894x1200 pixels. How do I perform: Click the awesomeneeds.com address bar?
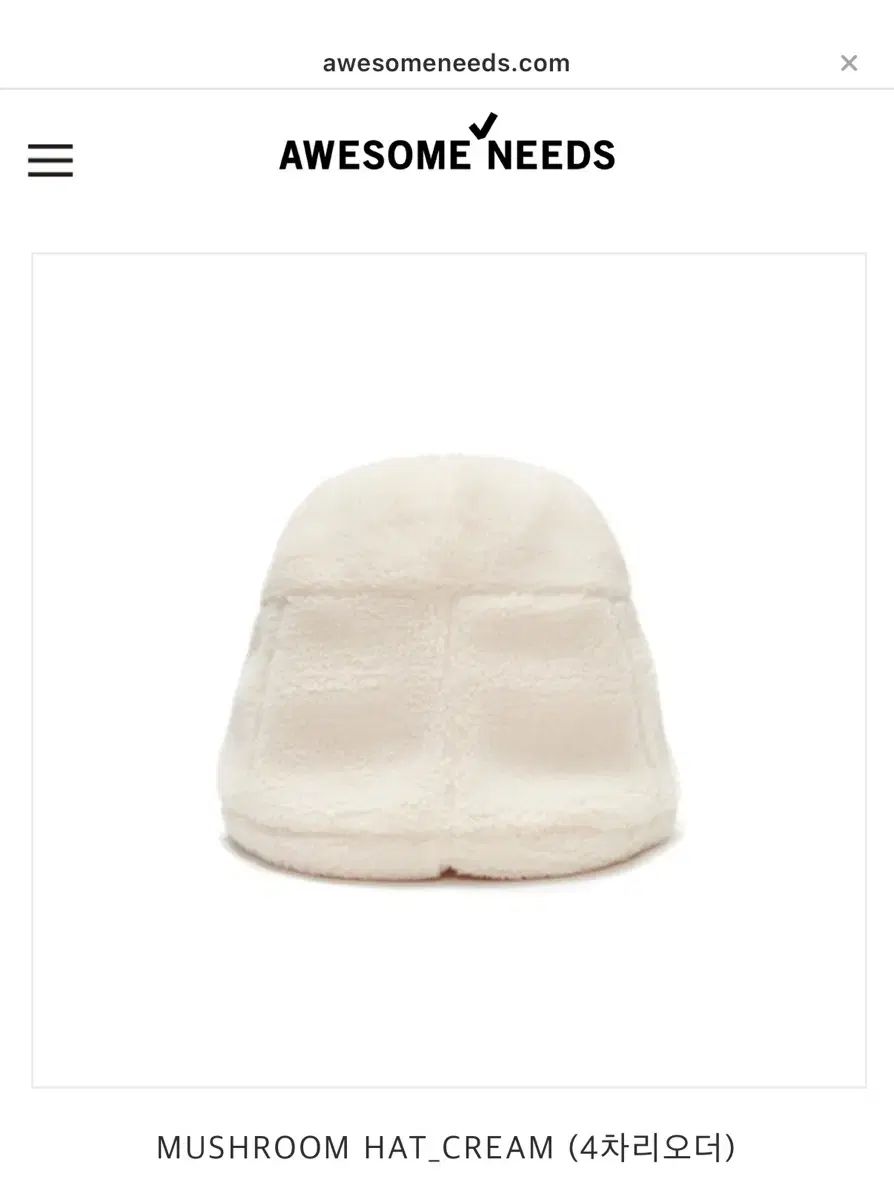click(447, 62)
